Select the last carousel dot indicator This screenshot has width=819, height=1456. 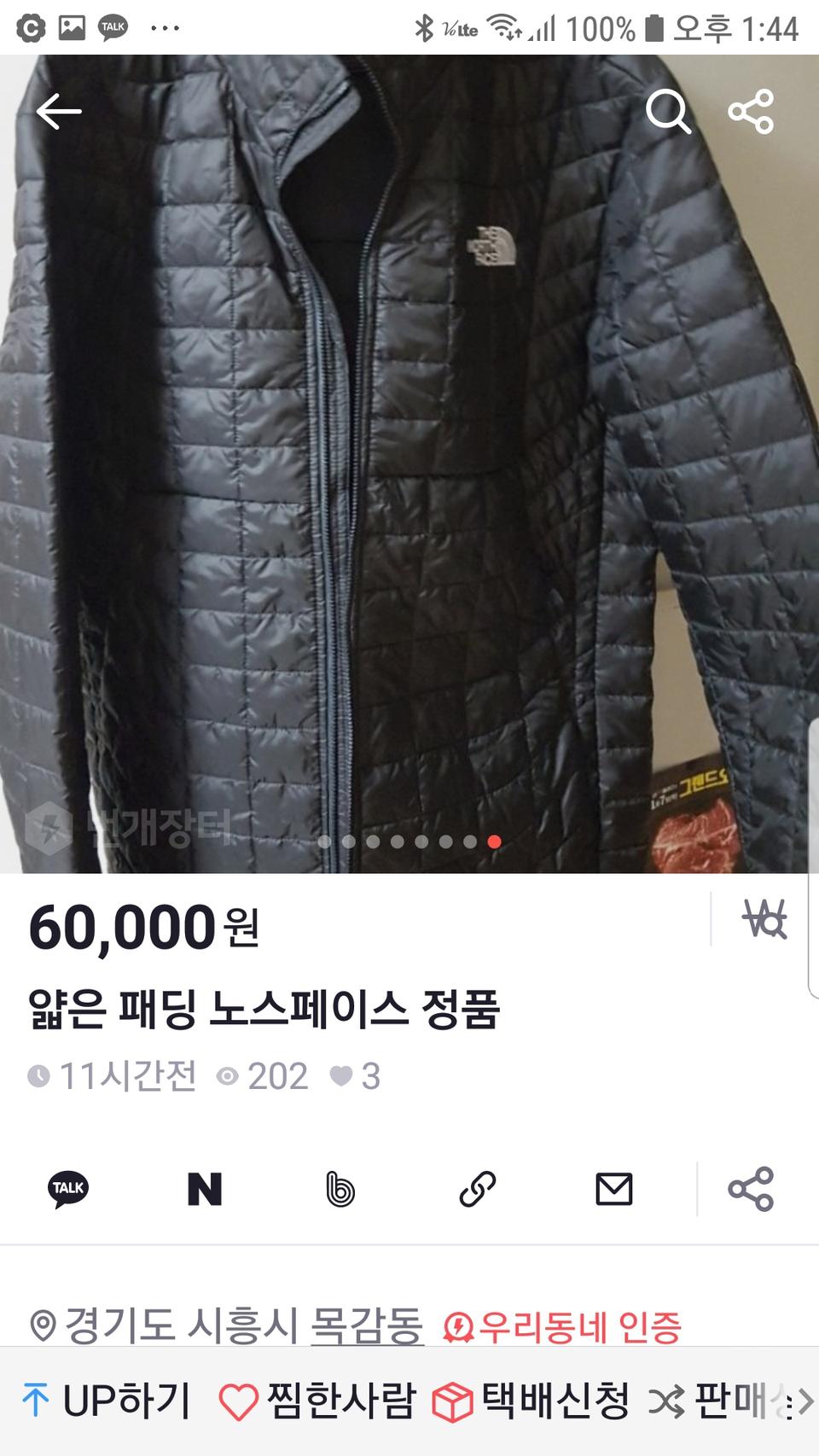click(493, 841)
